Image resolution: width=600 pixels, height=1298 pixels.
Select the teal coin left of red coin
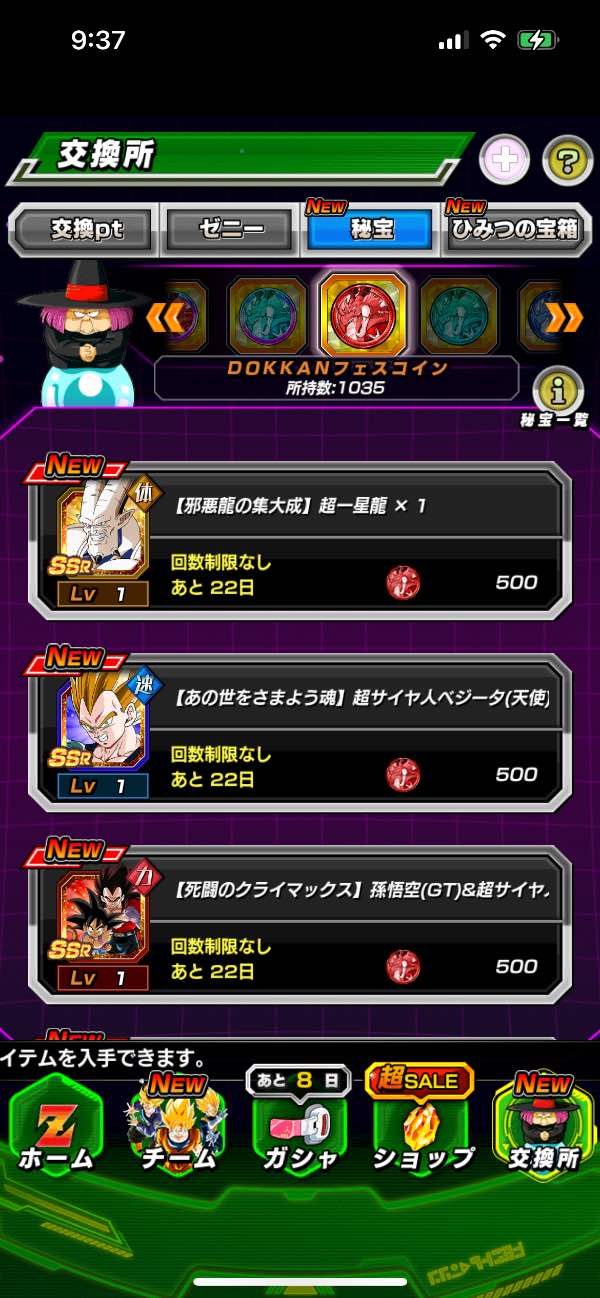click(x=266, y=318)
